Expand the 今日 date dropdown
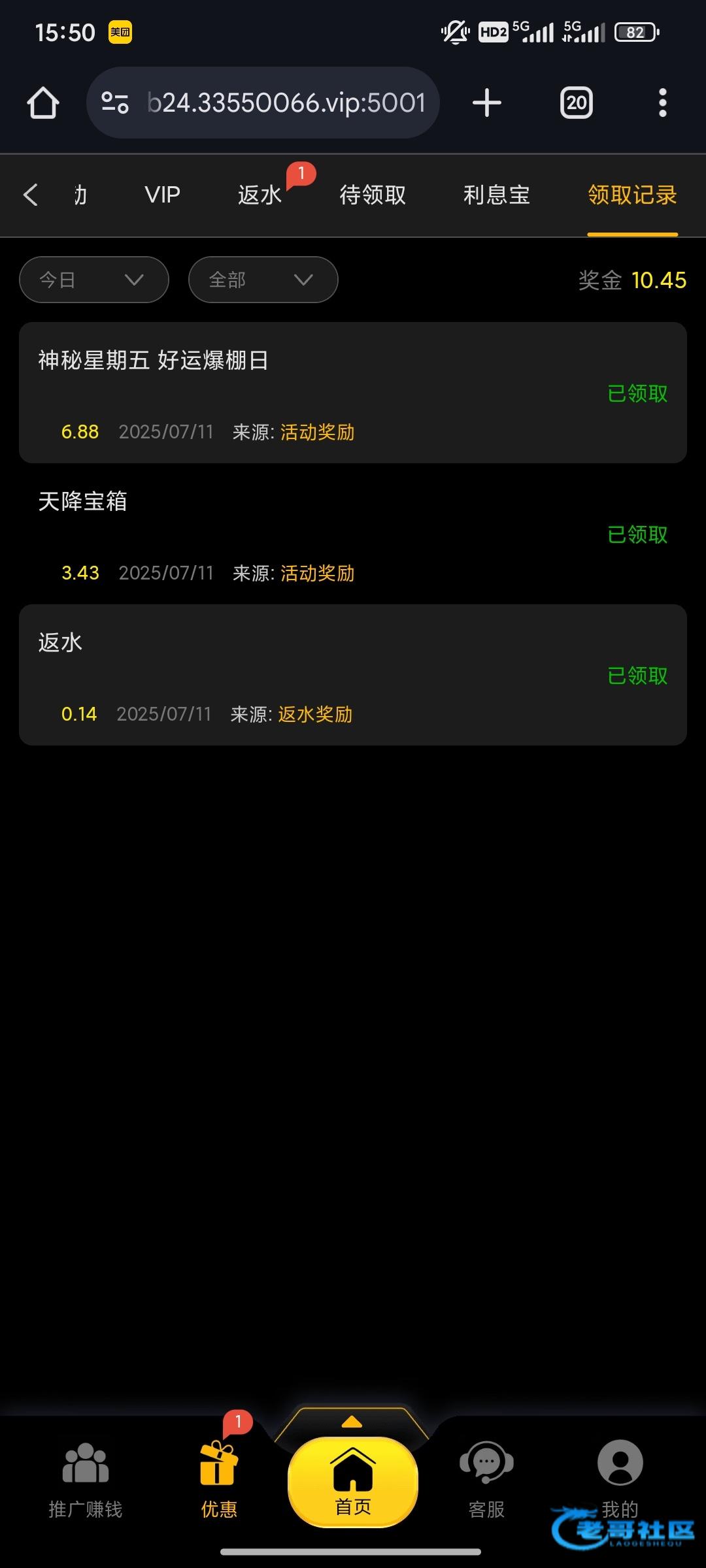 pos(94,280)
